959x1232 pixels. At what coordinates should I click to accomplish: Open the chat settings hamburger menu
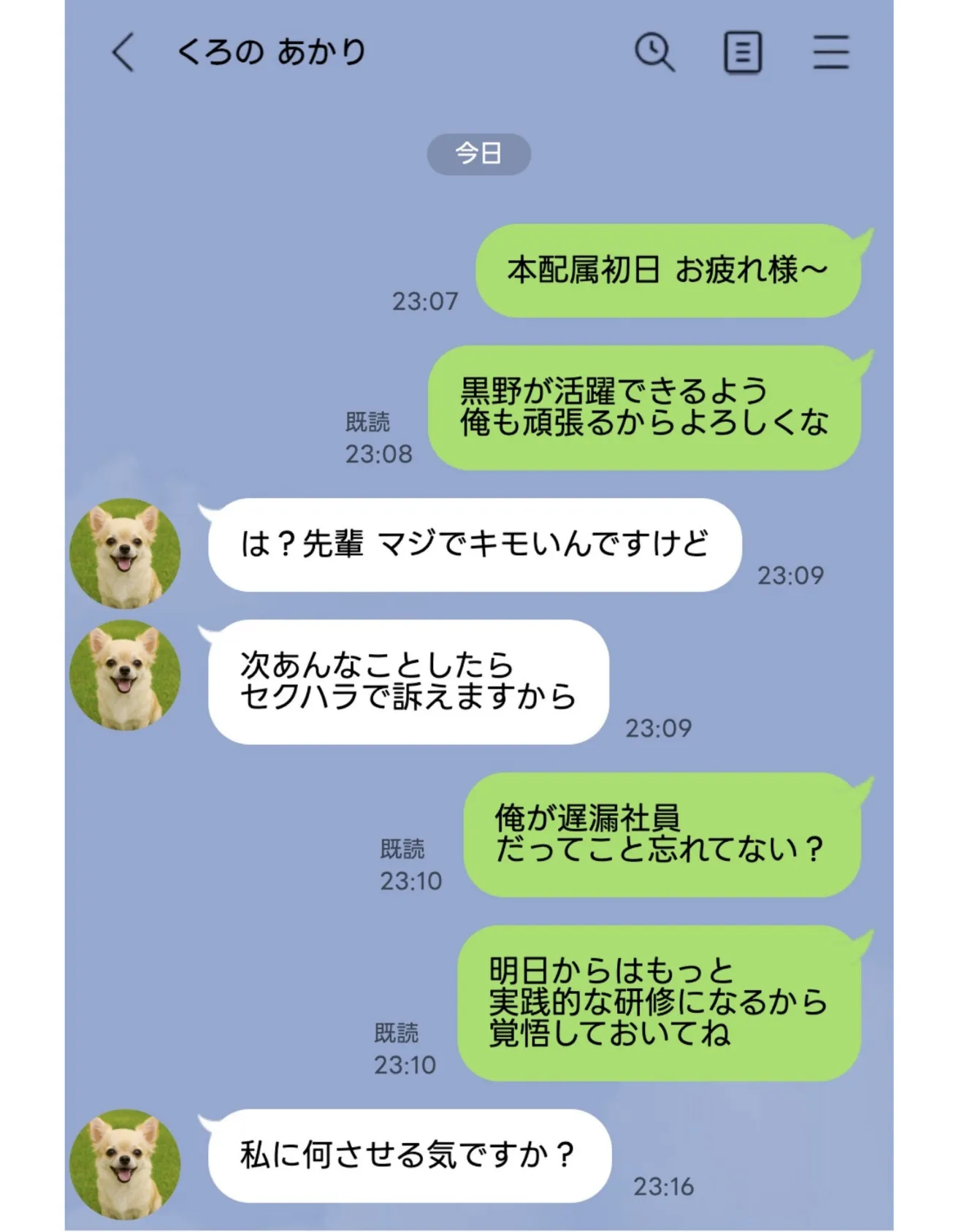click(x=829, y=53)
